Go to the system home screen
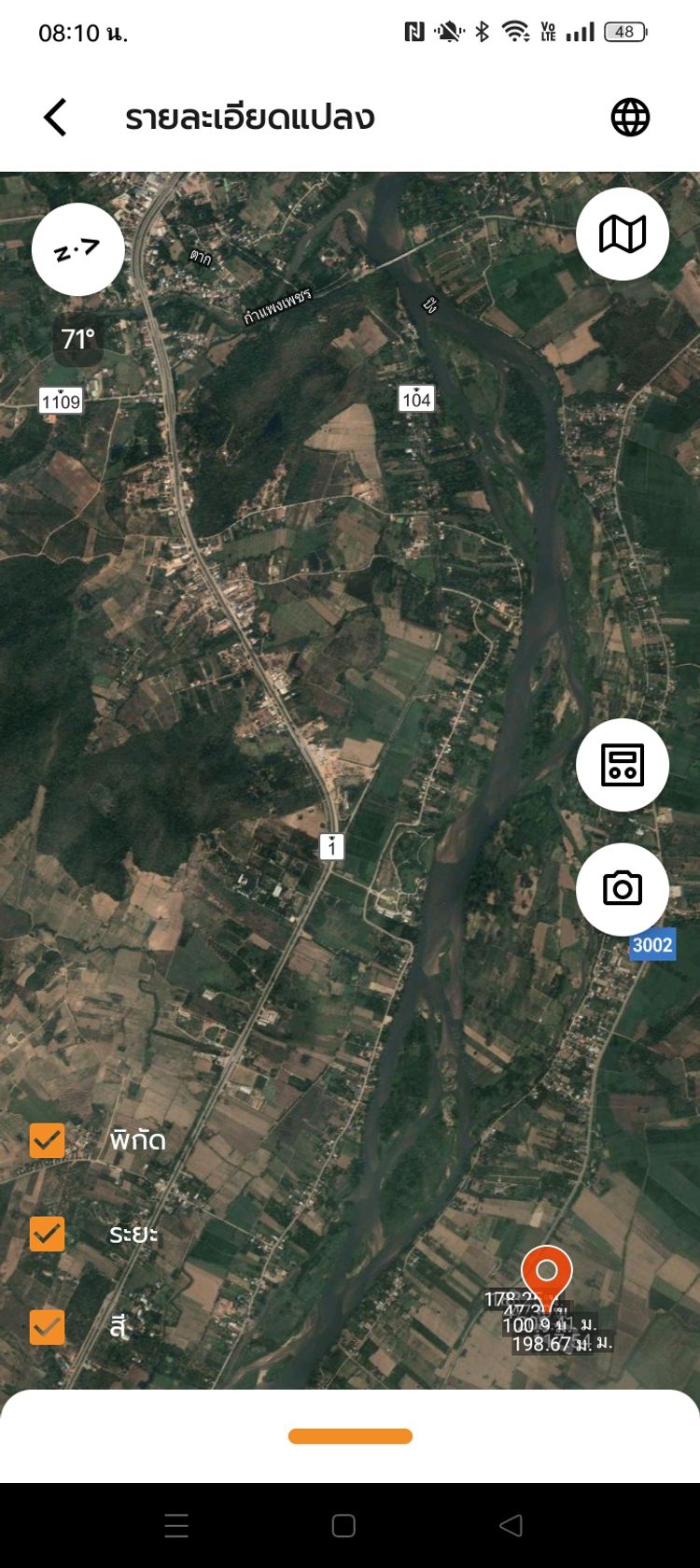The height and width of the screenshot is (1568, 700). 343,1526
